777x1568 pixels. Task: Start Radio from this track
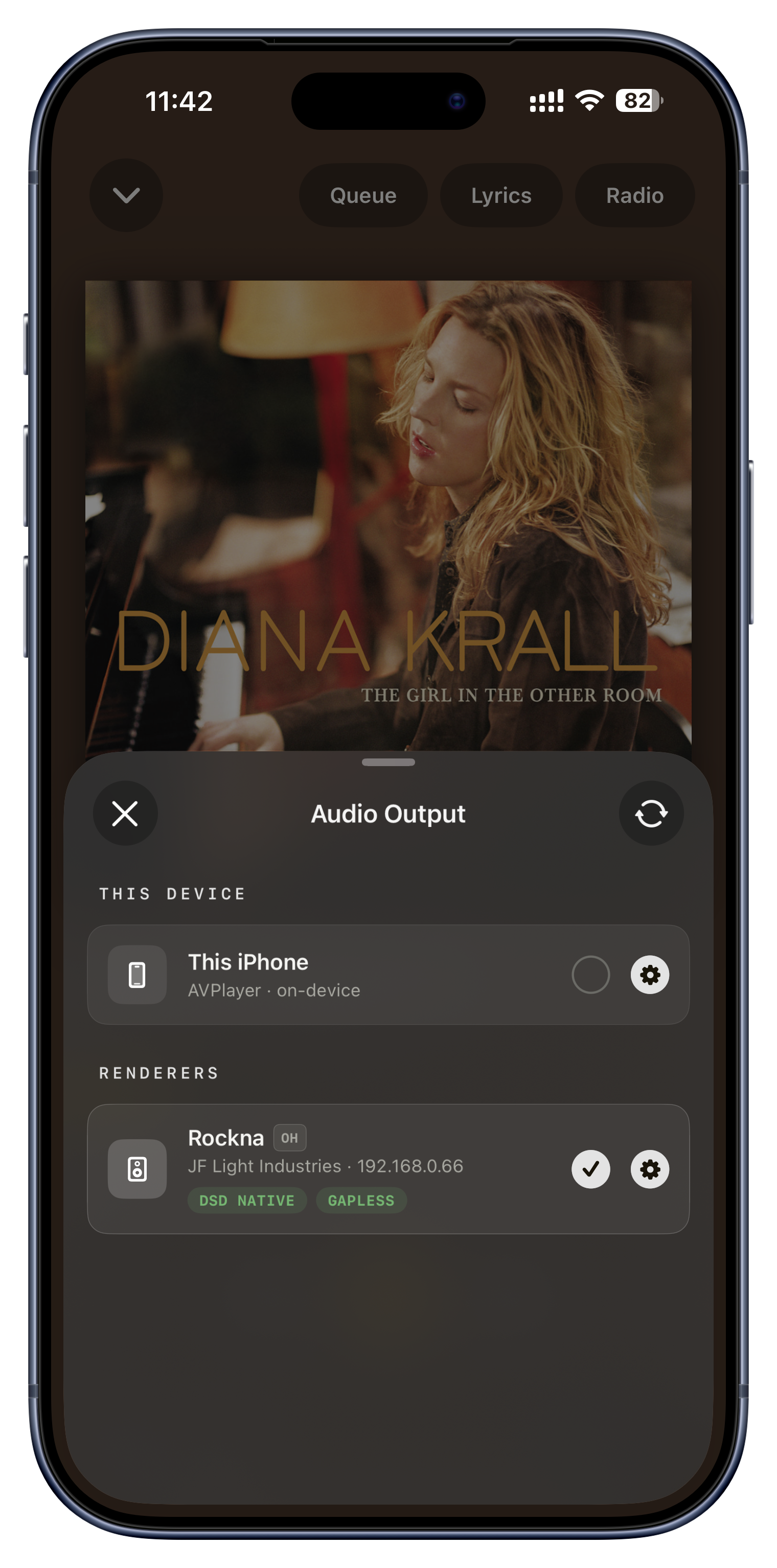click(x=634, y=195)
